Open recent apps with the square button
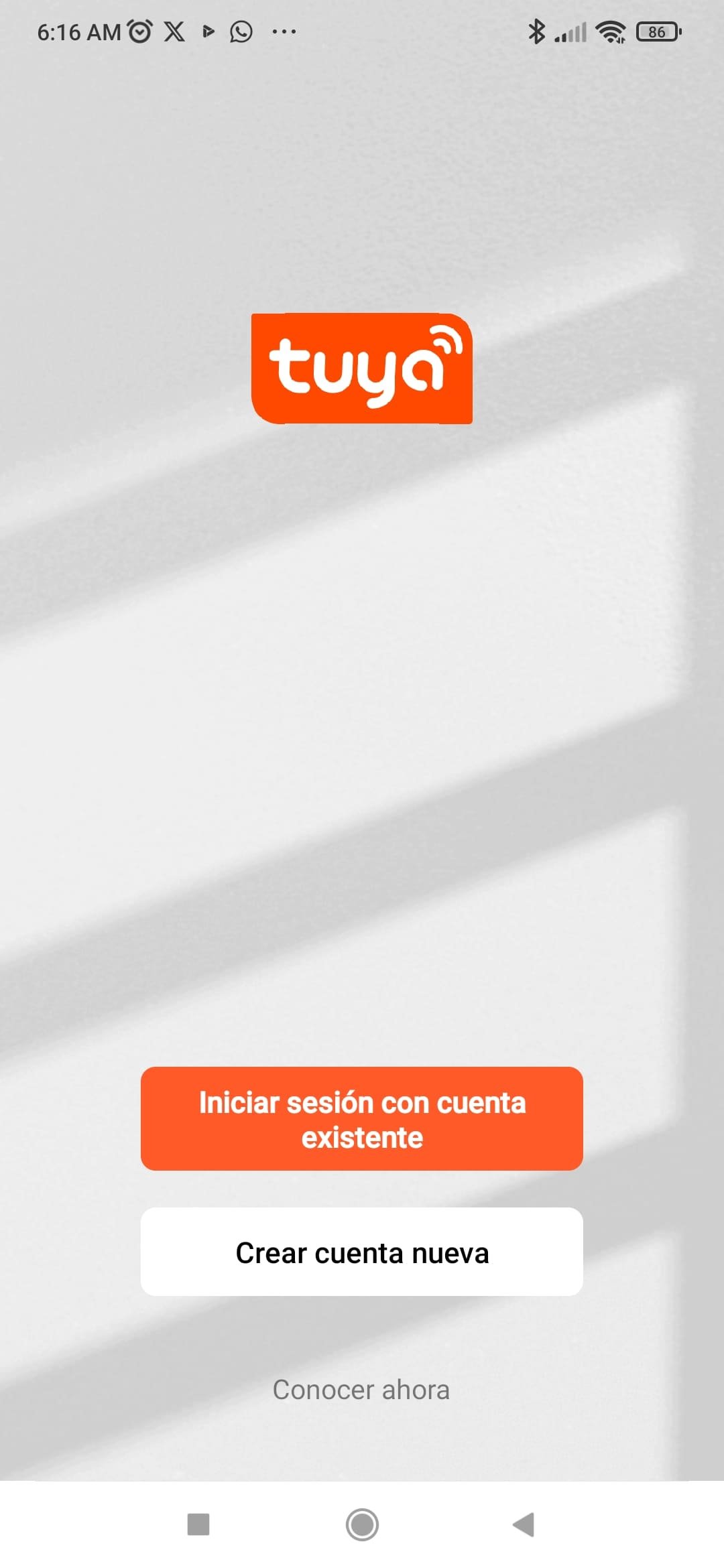 click(198, 1524)
